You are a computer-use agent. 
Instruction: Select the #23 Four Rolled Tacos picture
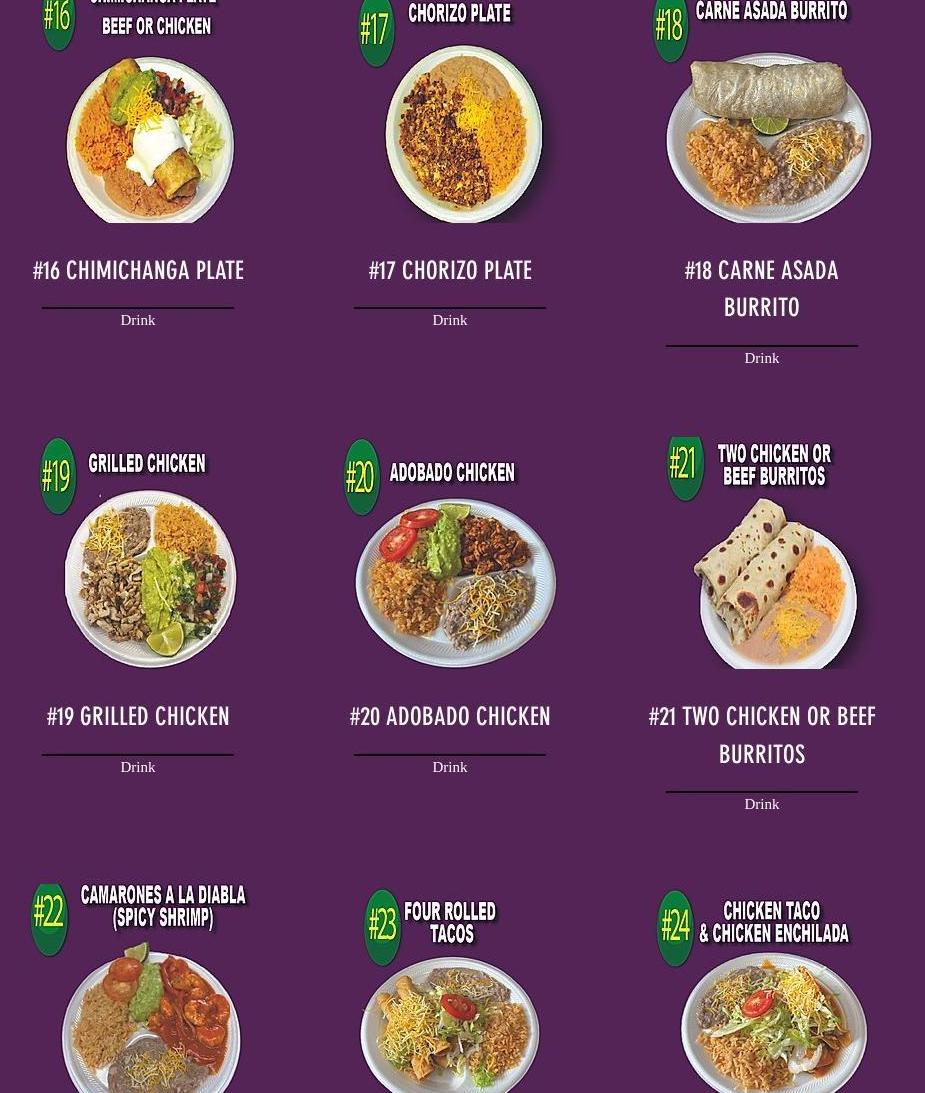click(450, 989)
